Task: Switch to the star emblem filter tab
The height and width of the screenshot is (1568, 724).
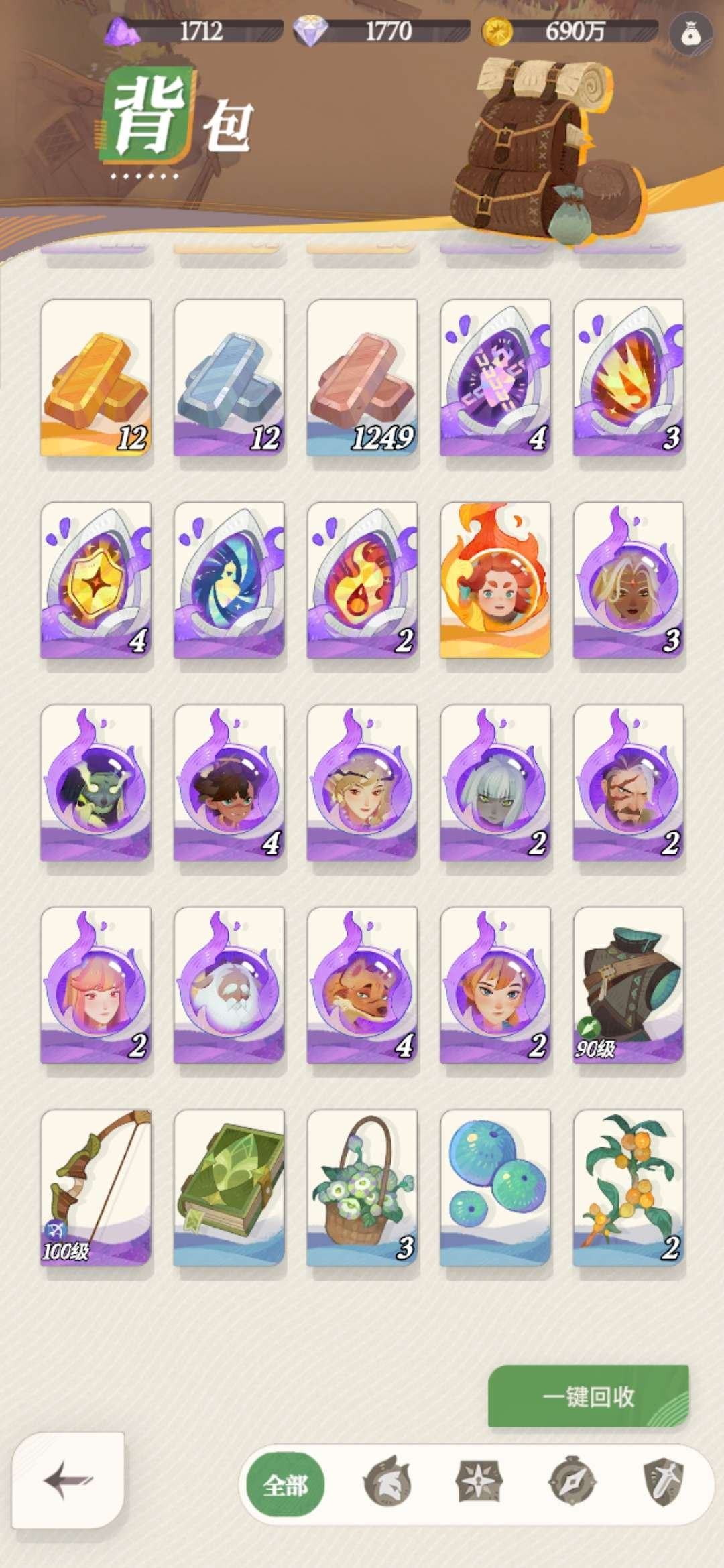Action: (479, 1482)
